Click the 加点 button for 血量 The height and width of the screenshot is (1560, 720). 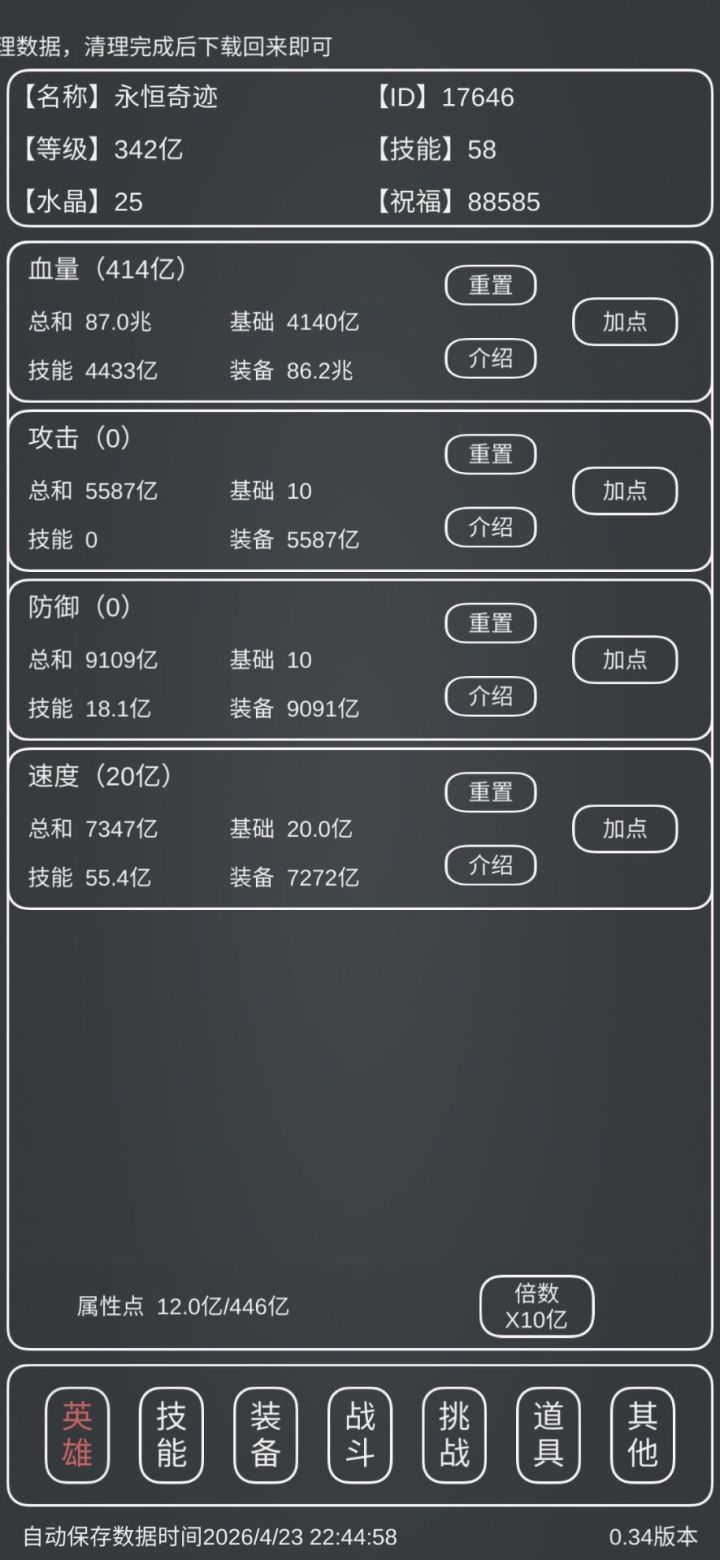tap(624, 322)
